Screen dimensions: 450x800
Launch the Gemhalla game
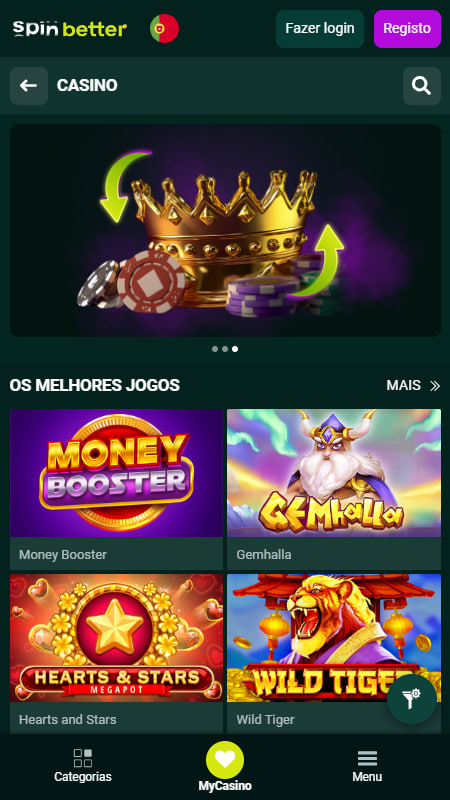pyautogui.click(x=334, y=489)
